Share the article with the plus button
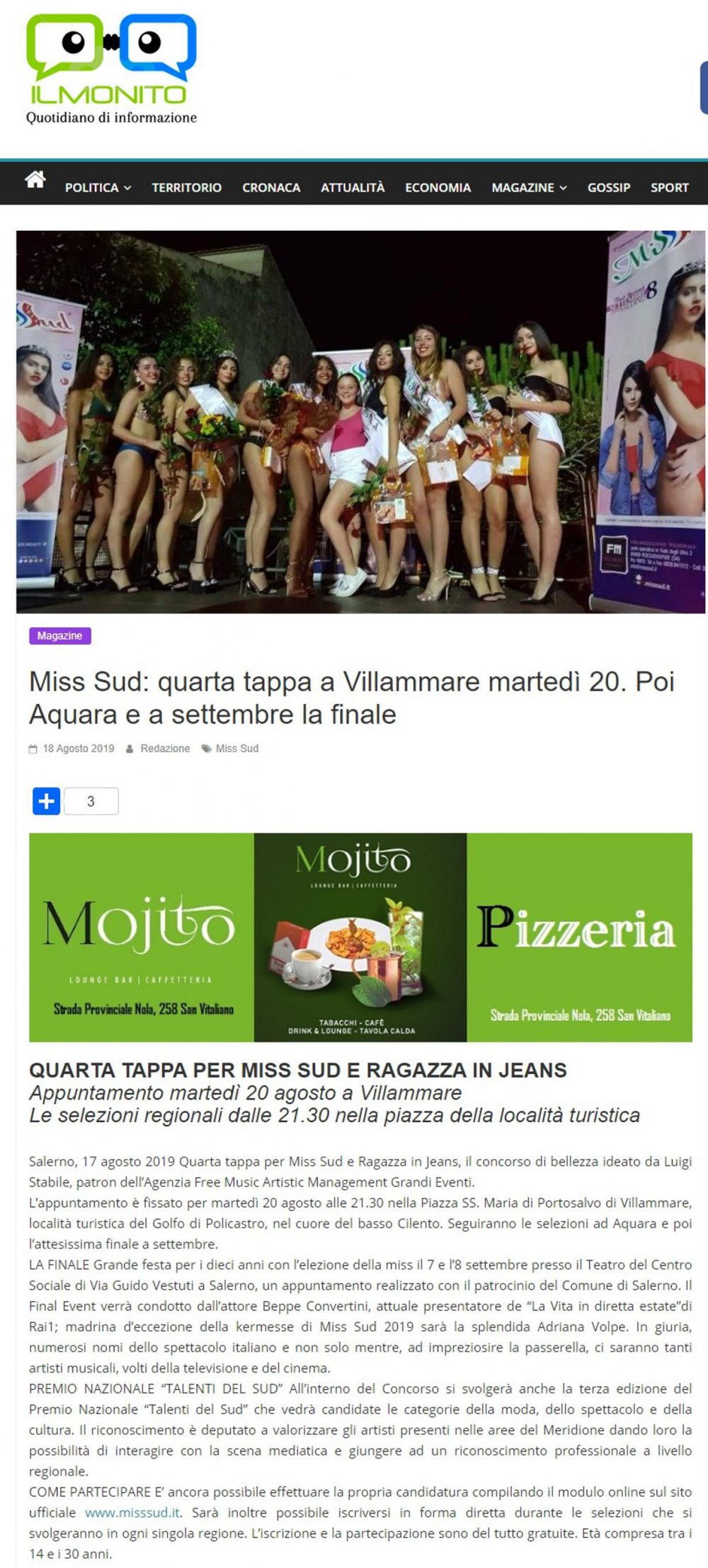The height and width of the screenshot is (1568, 708). coord(47,801)
